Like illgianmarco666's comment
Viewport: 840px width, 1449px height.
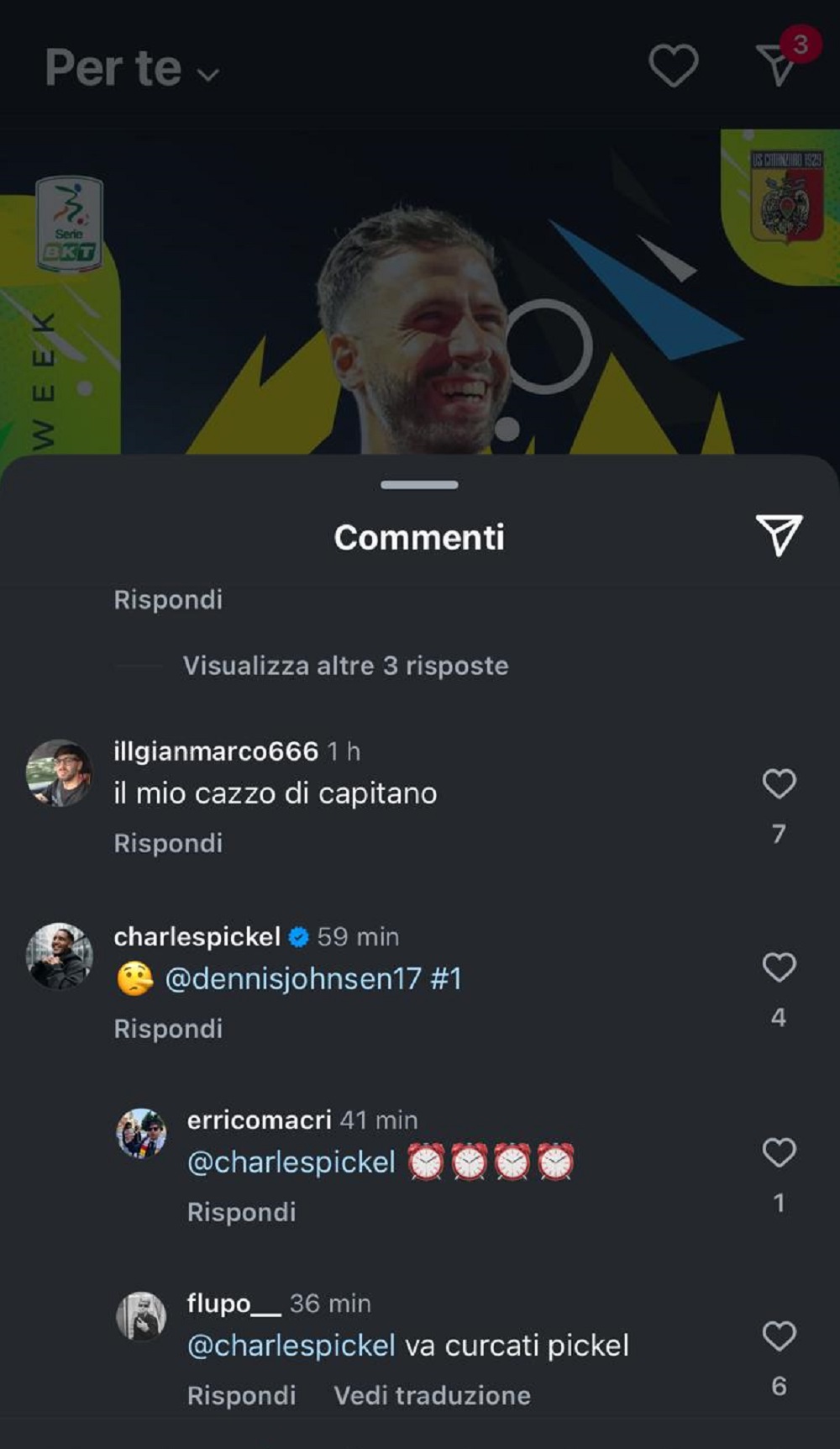pos(779,784)
